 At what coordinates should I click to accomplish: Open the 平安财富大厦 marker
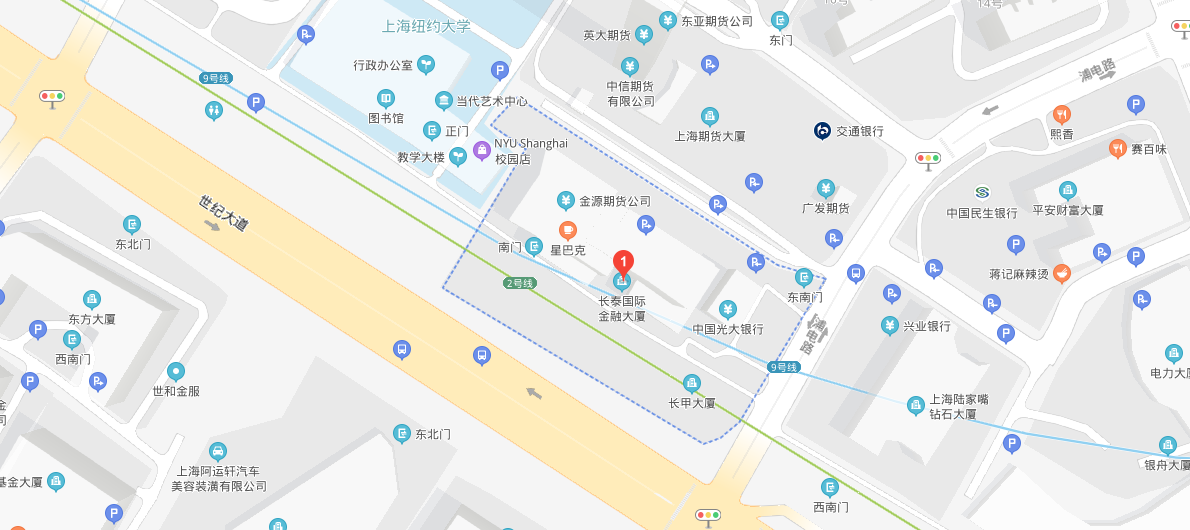tap(1067, 190)
